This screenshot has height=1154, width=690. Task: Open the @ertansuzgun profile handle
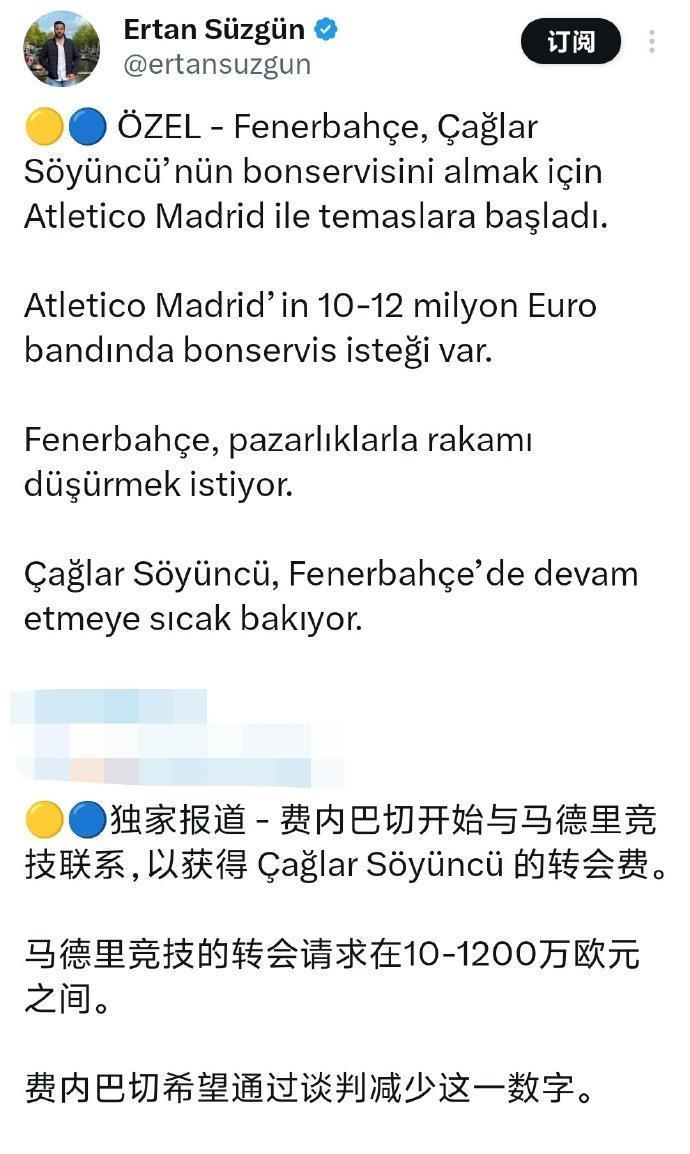217,65
